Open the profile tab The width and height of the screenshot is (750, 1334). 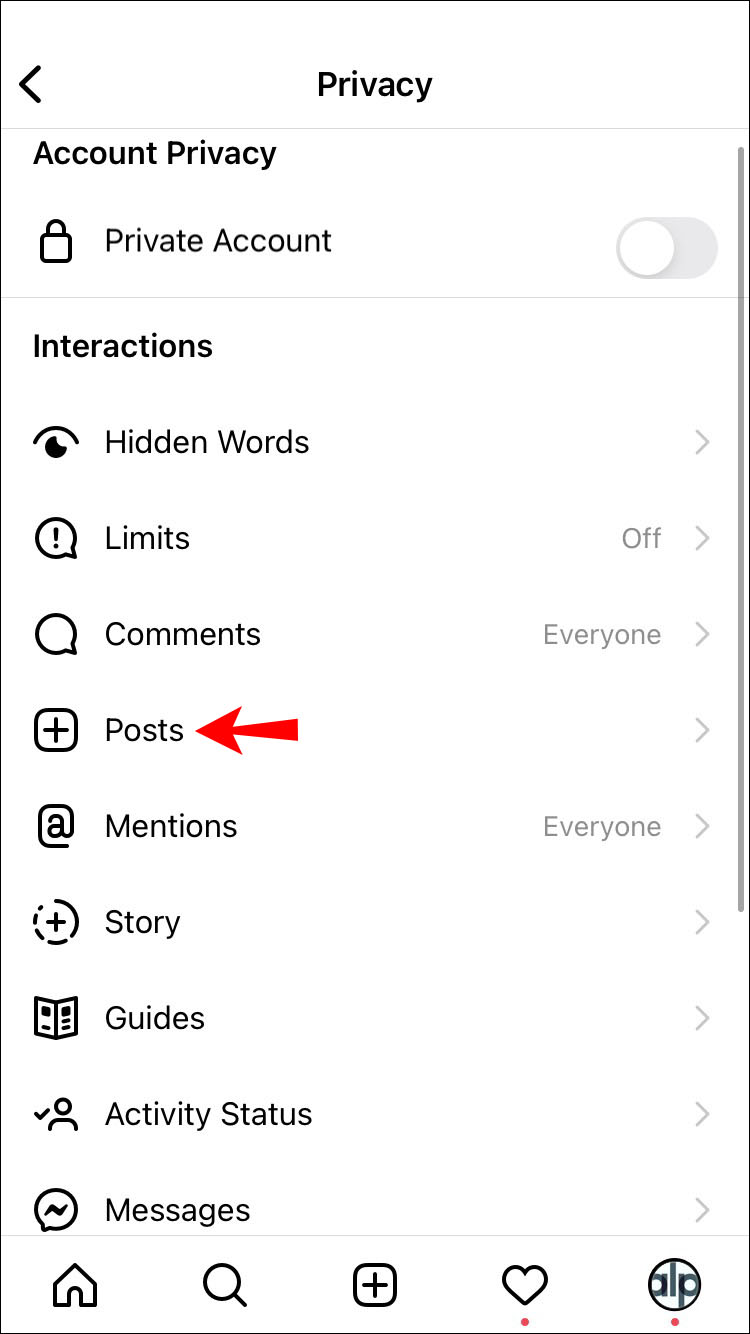(675, 1284)
